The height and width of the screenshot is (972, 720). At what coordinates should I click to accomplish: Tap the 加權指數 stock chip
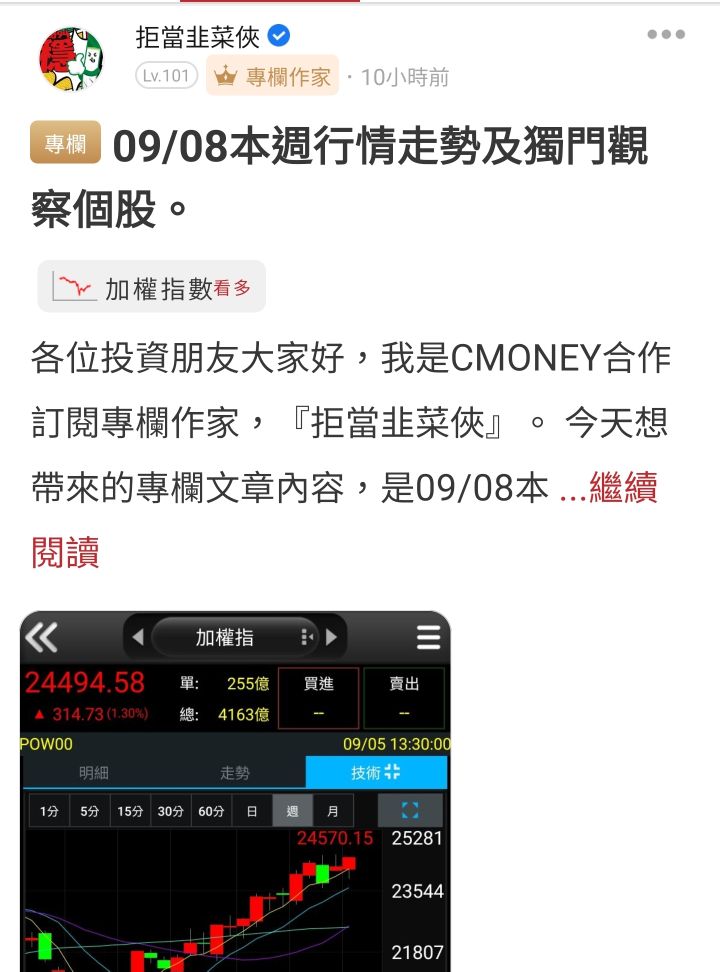point(152,288)
